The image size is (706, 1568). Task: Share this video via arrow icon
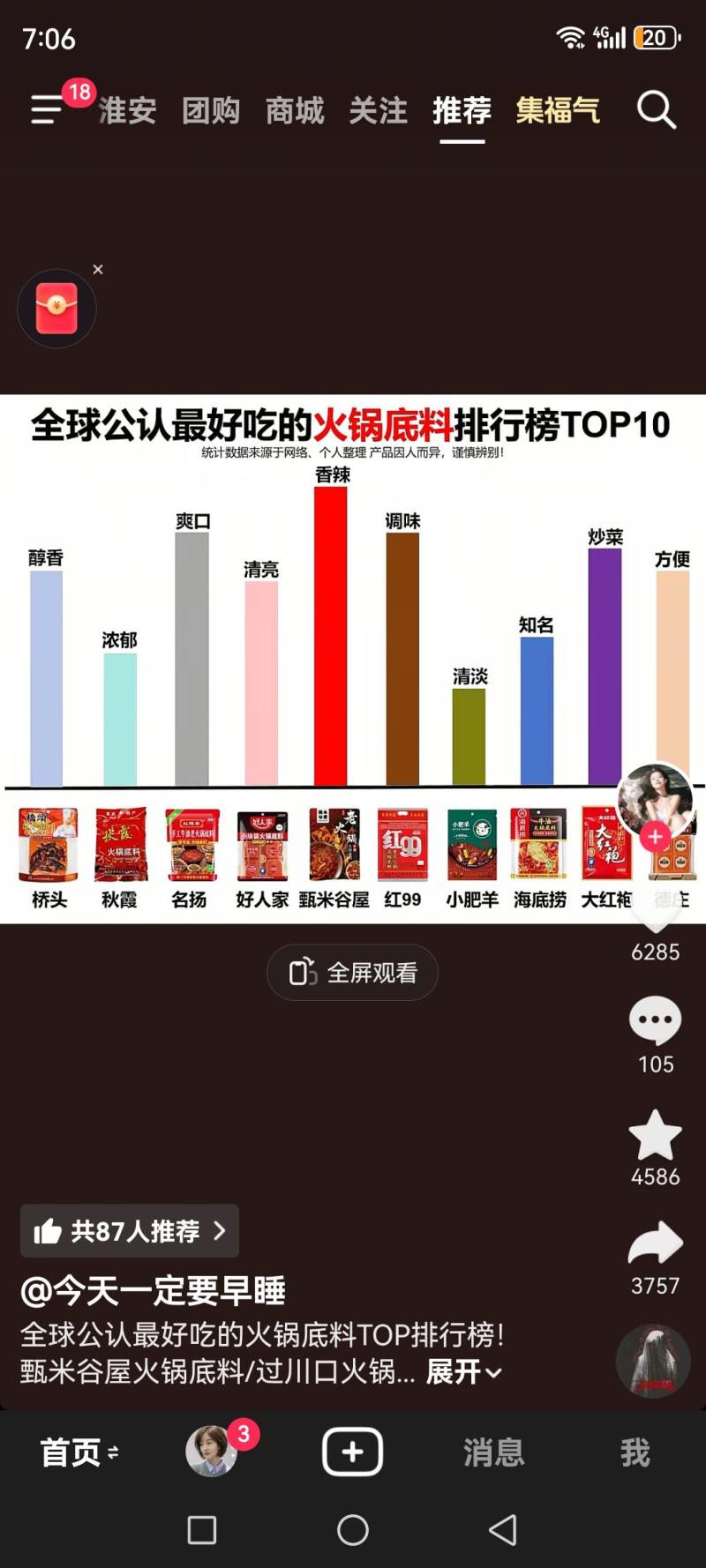655,1244
